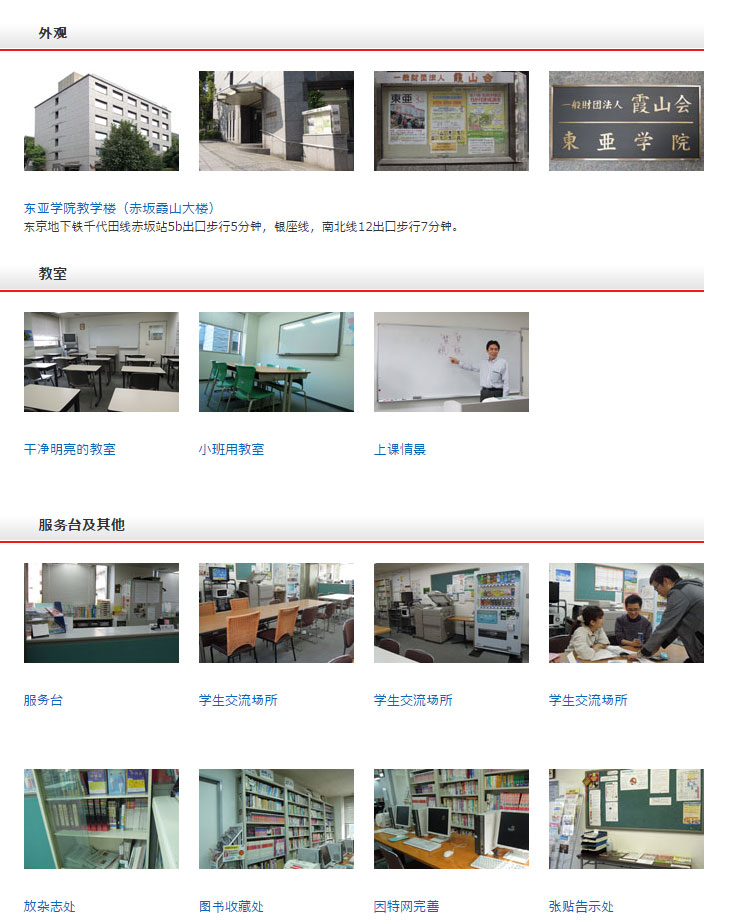View the computer area photo above 因特网完善
Screen dimensions: 735x920
[451, 819]
